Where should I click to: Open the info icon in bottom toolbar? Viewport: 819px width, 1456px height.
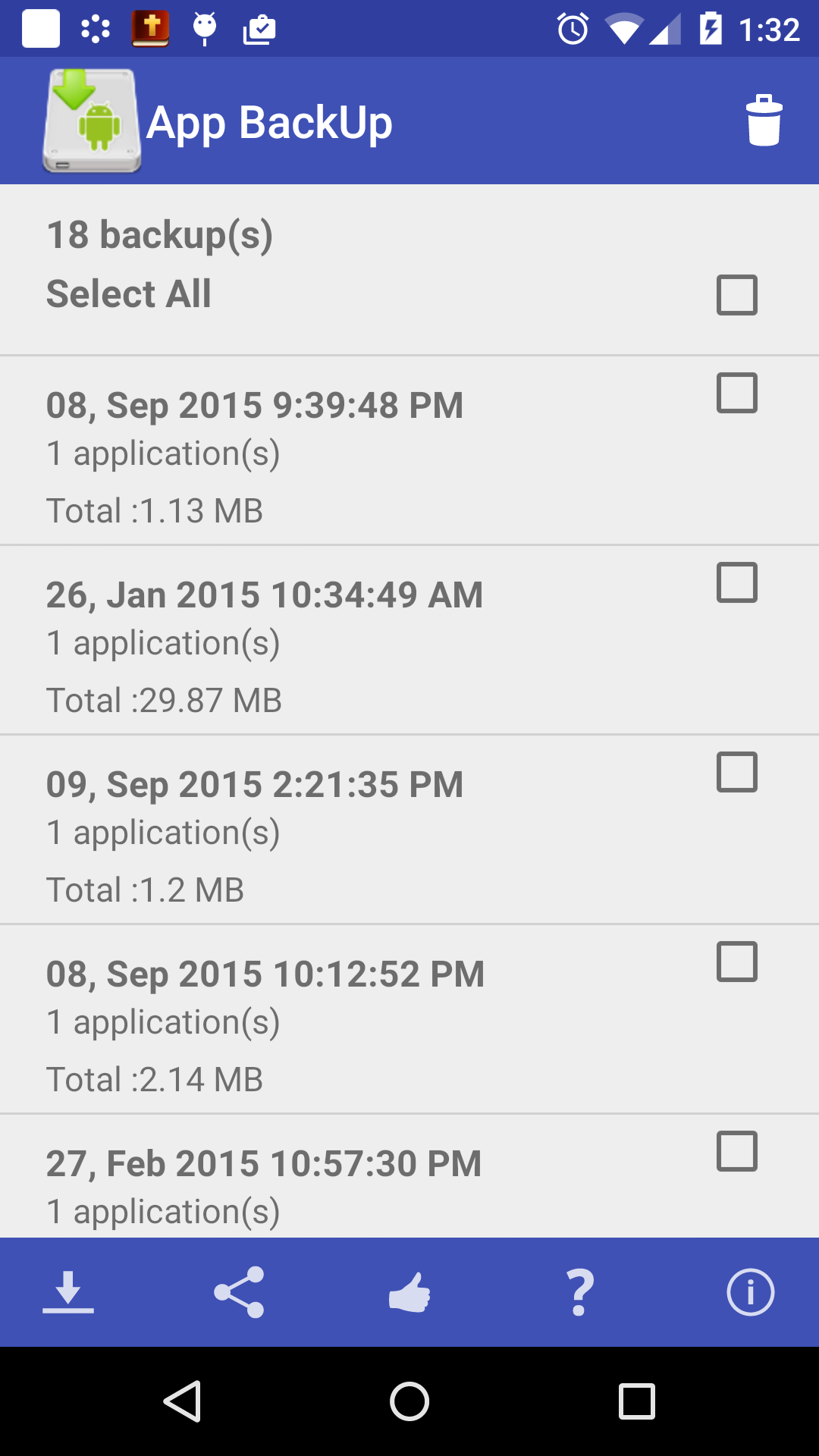click(x=750, y=1292)
